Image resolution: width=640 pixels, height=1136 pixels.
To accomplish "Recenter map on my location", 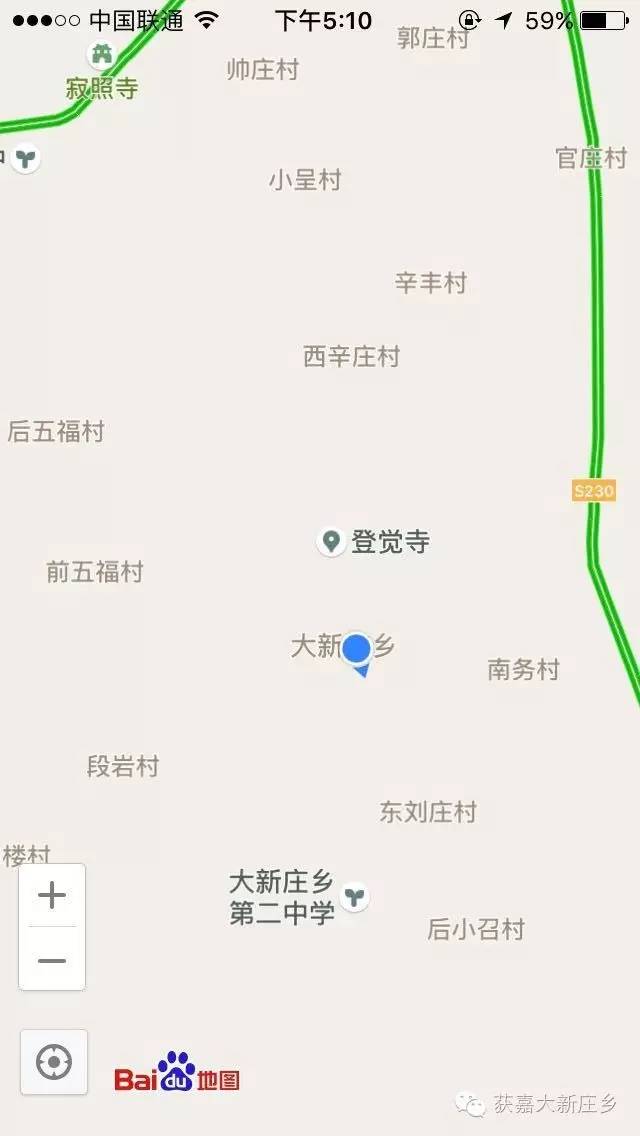I will click(x=54, y=1062).
